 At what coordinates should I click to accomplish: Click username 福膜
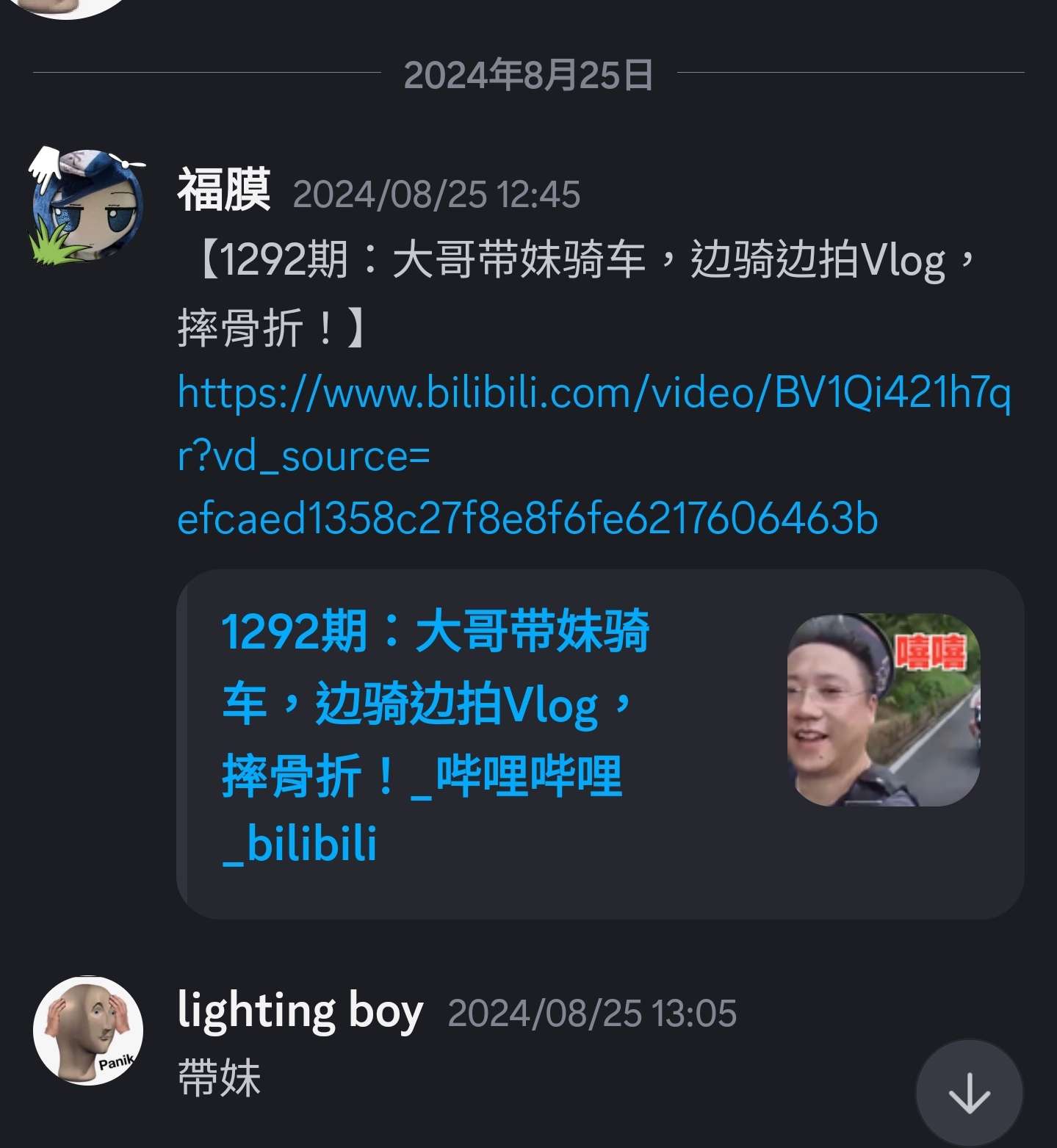pos(224,192)
